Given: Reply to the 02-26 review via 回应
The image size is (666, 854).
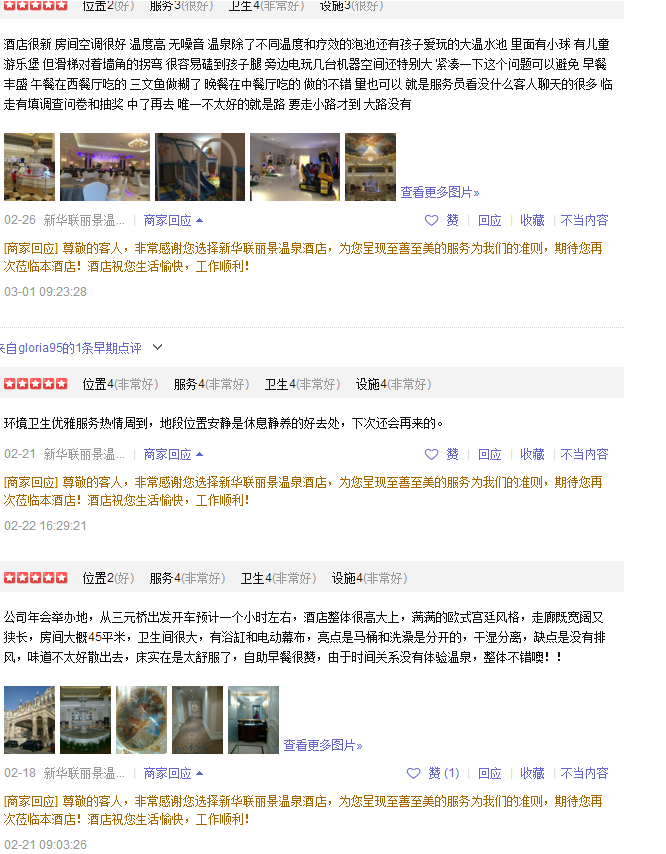Looking at the screenshot, I should click(x=489, y=220).
